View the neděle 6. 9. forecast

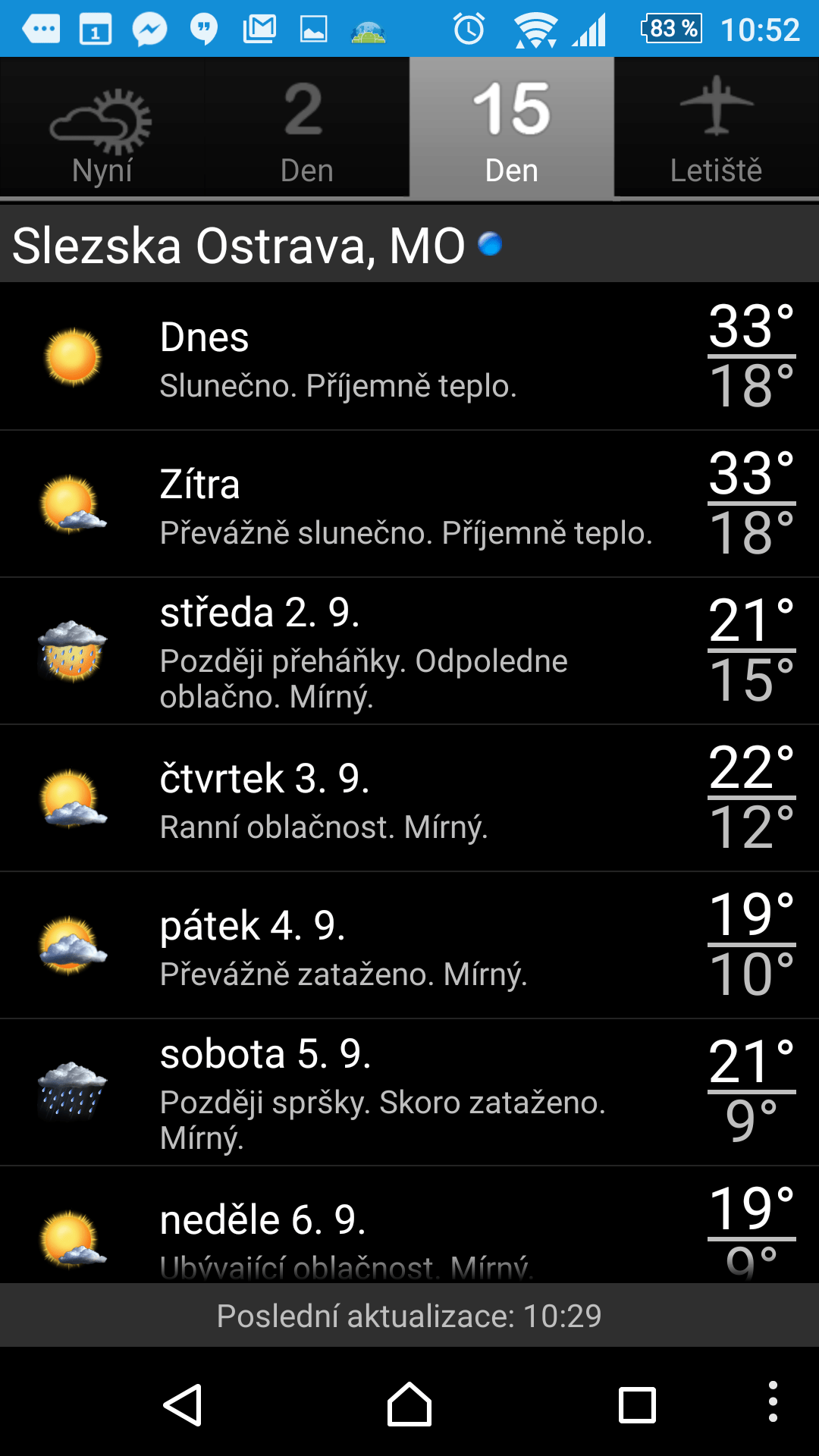(x=409, y=1225)
